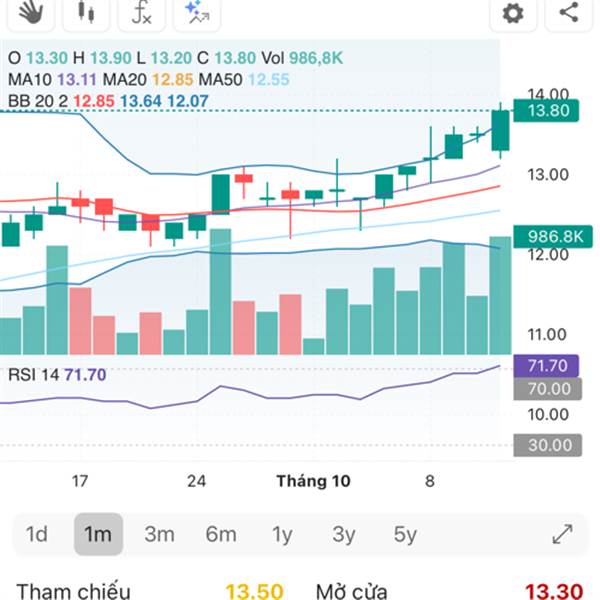Image resolution: width=600 pixels, height=600 pixels.
Task: View the 3y range
Action: coord(343,534)
